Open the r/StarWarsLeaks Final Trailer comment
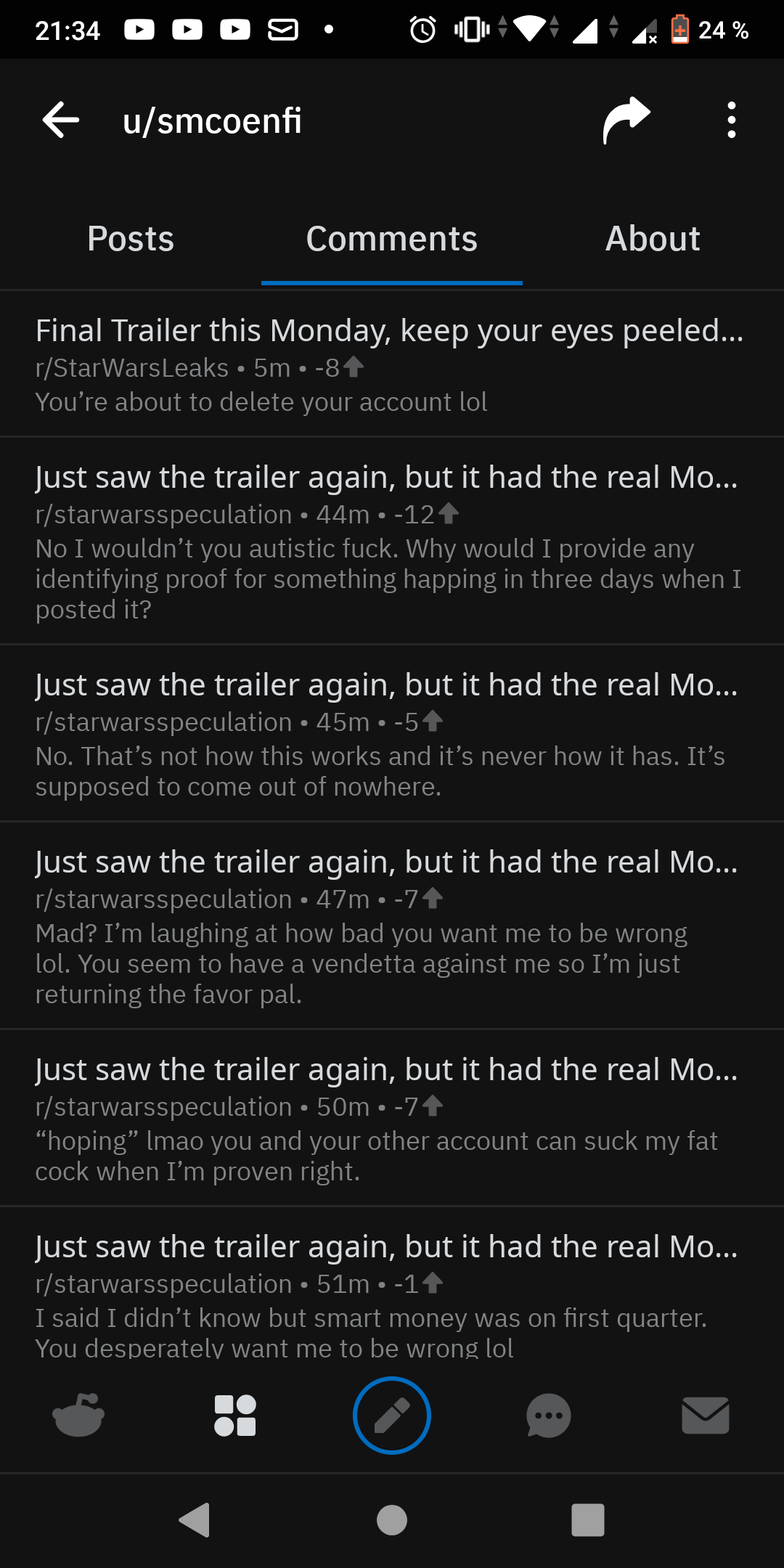The height and width of the screenshot is (1568, 784). pos(392,364)
